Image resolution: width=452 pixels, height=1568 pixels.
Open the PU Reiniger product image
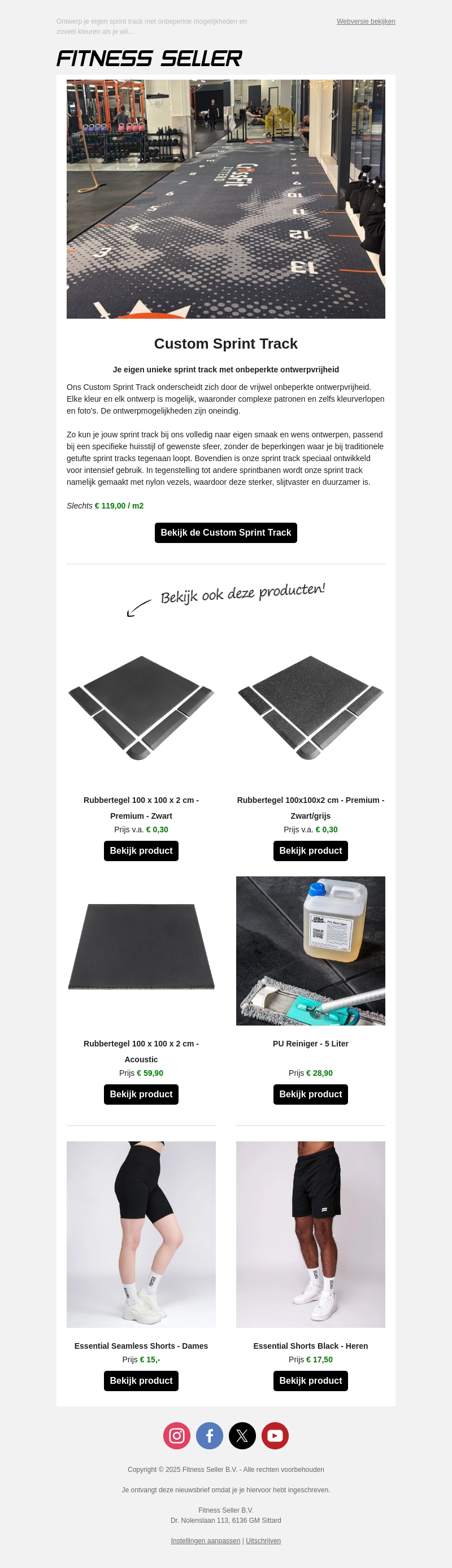[310, 951]
